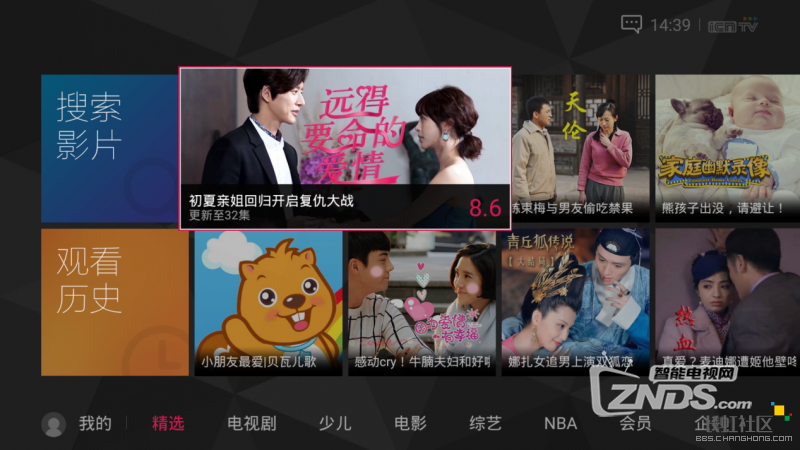Go to the 我的 profile section
Viewport: 800px width, 450px height.
80,423
